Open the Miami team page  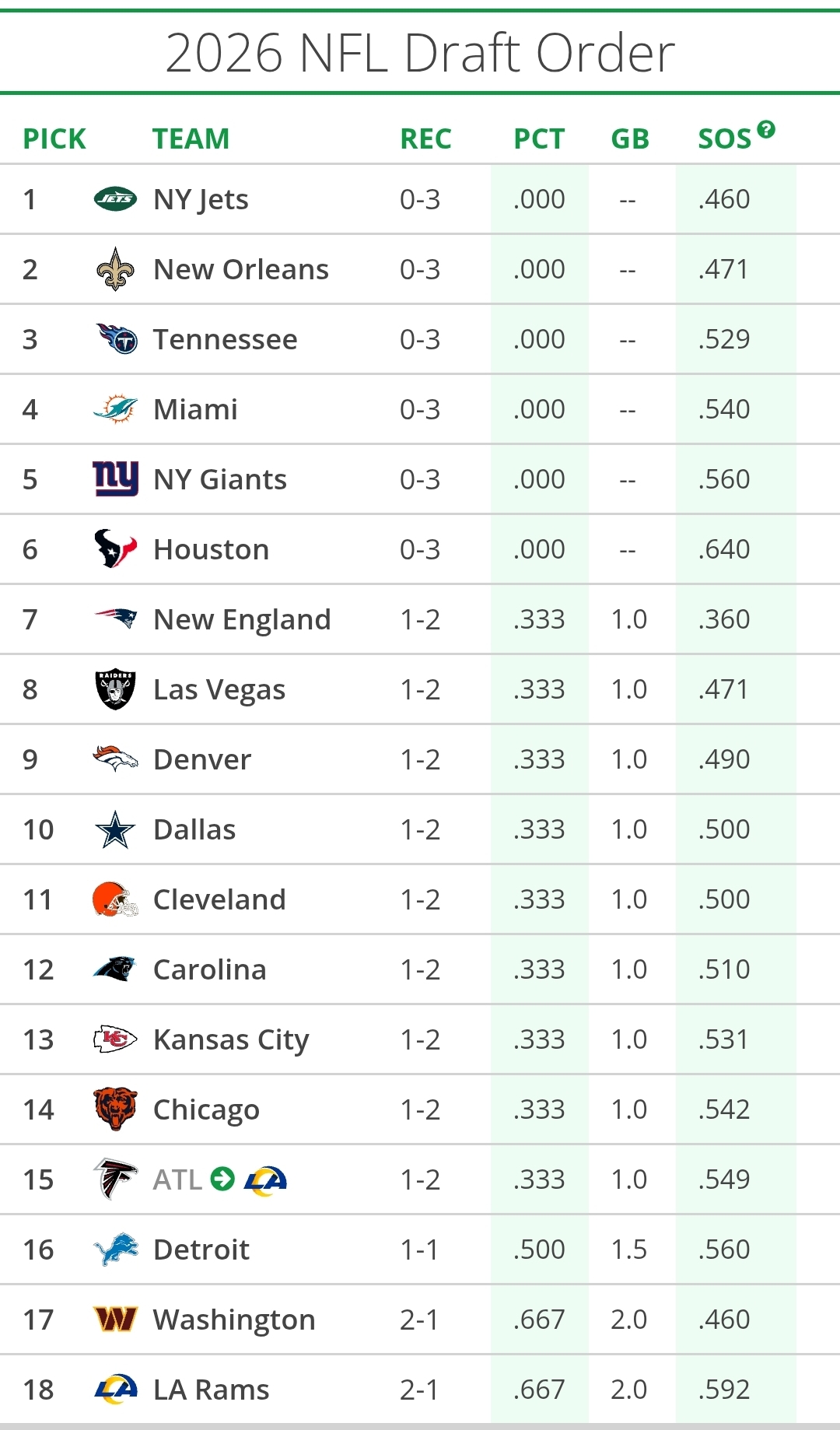pos(195,409)
